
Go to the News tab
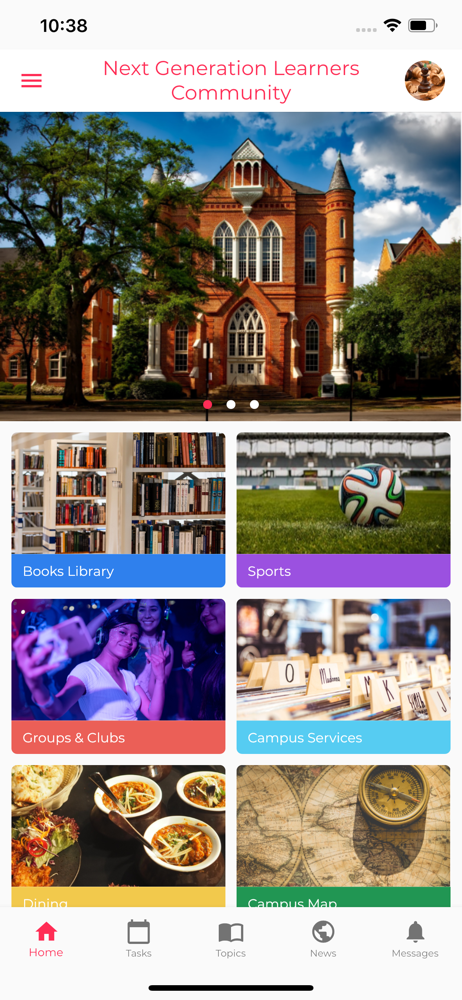(323, 939)
